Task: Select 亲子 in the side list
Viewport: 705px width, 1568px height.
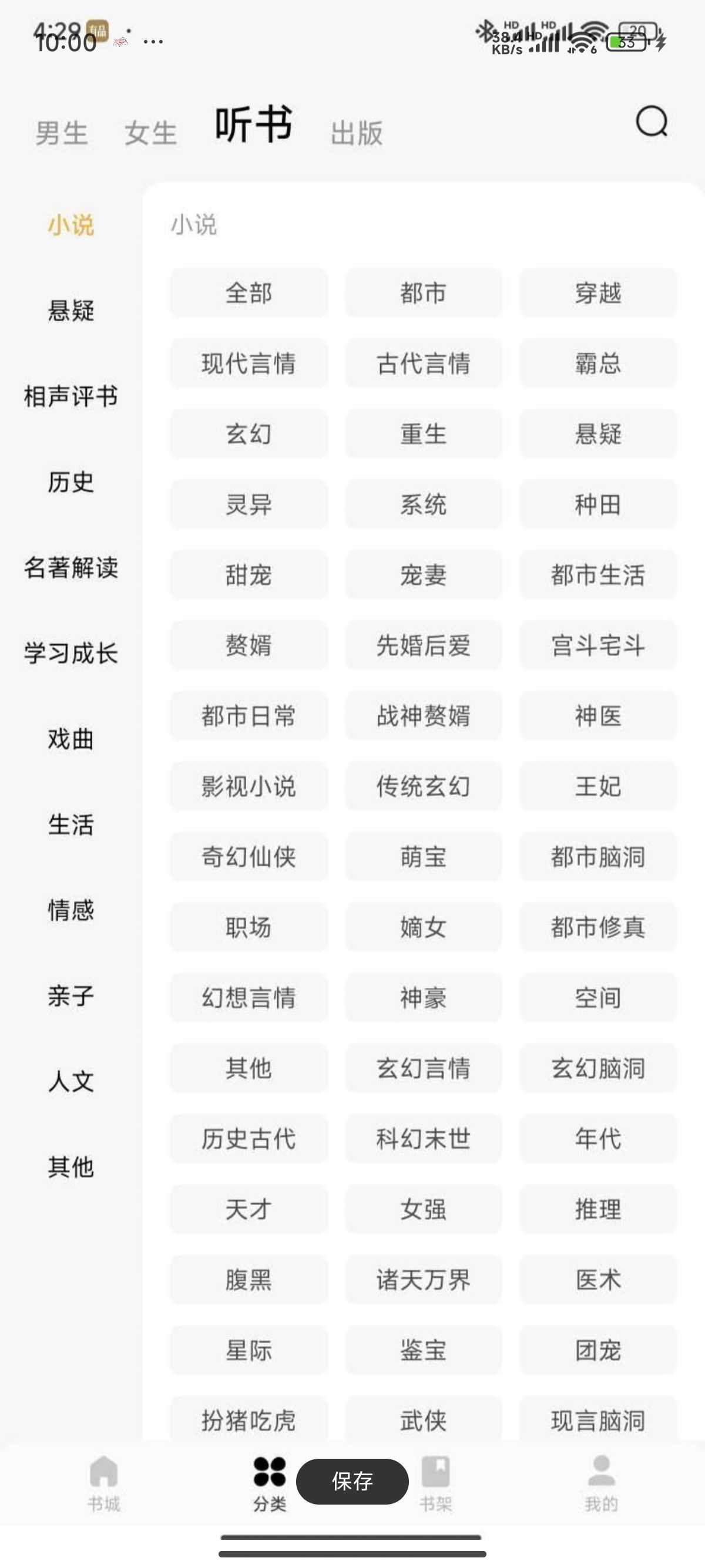Action: (70, 996)
